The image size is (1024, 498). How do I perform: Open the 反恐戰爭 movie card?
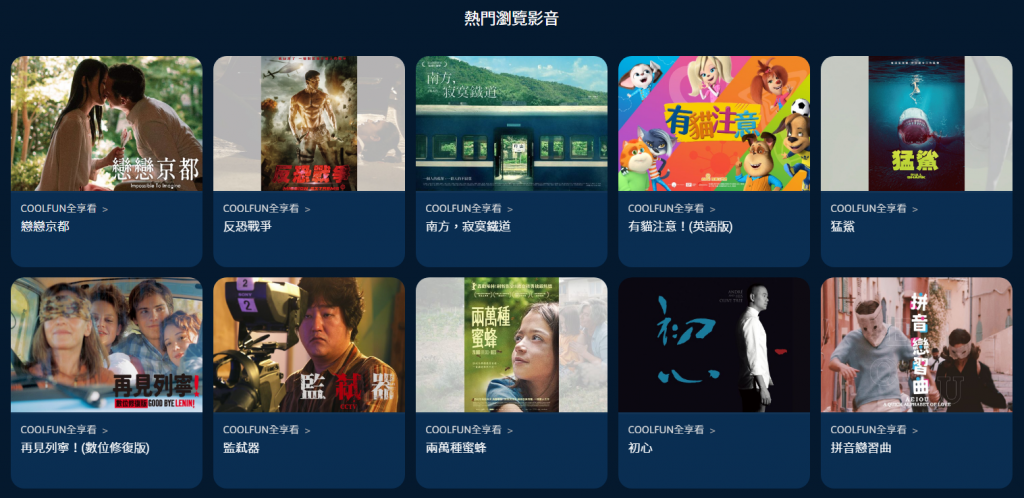[309, 124]
